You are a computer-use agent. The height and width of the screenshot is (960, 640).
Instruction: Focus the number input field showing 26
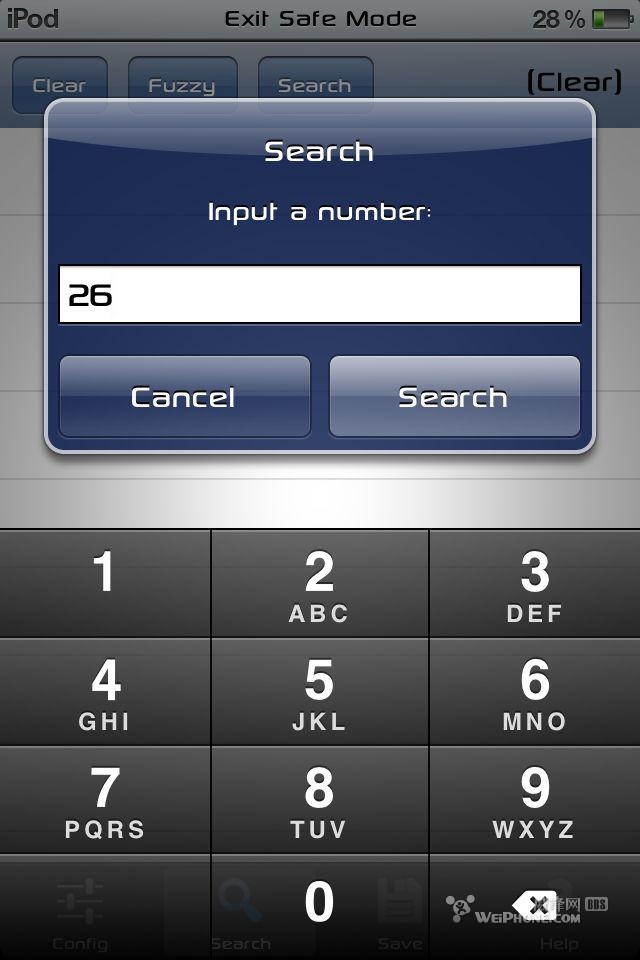coord(319,295)
